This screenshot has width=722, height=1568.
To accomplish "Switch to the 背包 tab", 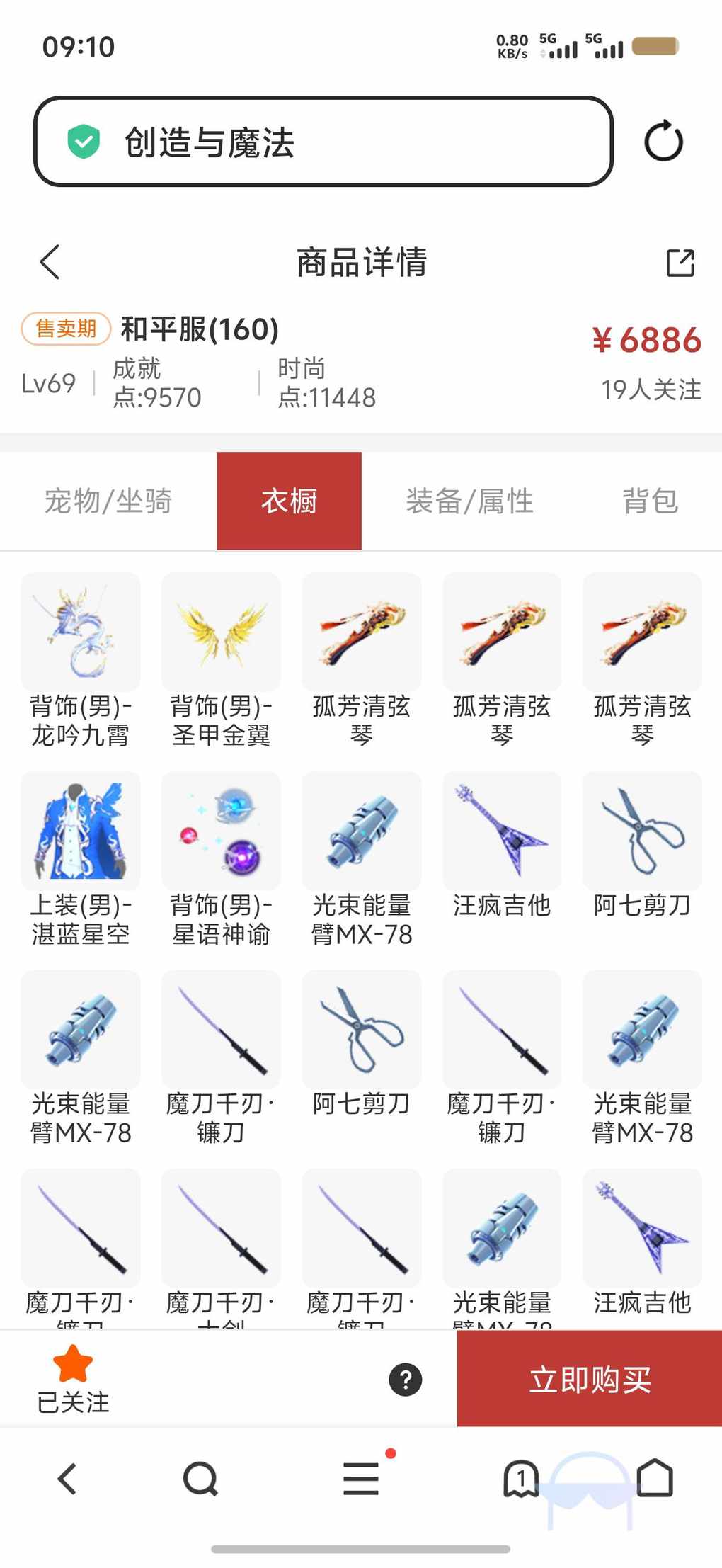I will pyautogui.click(x=650, y=501).
